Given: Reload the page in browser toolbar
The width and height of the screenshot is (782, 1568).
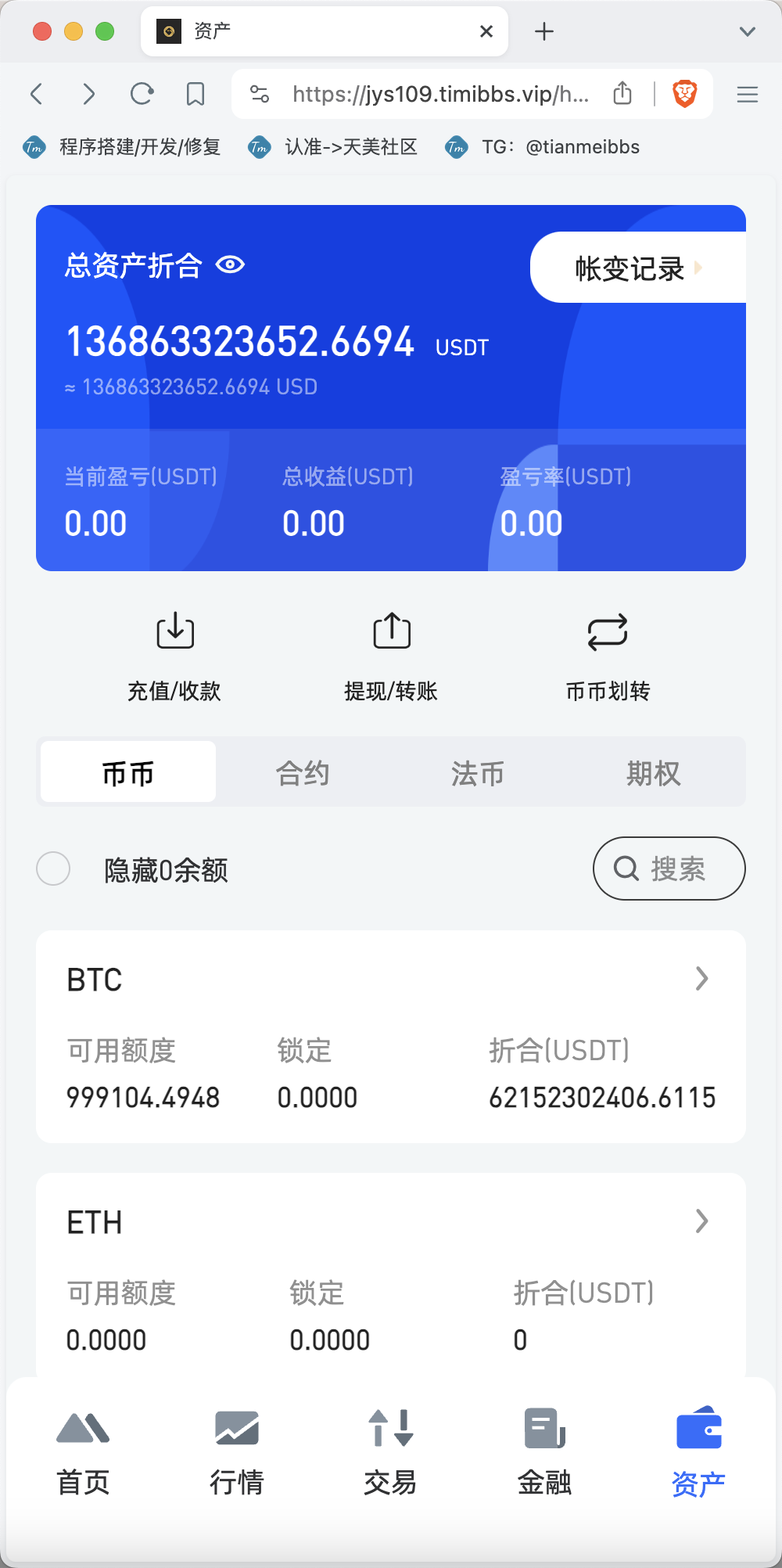Looking at the screenshot, I should pos(142,95).
